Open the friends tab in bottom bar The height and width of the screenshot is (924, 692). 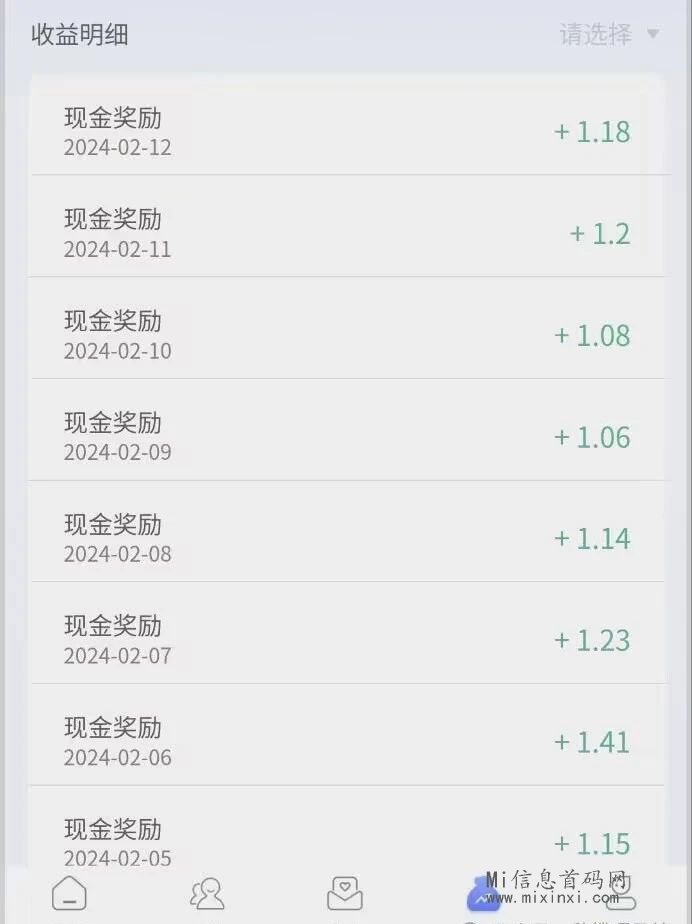(207, 892)
